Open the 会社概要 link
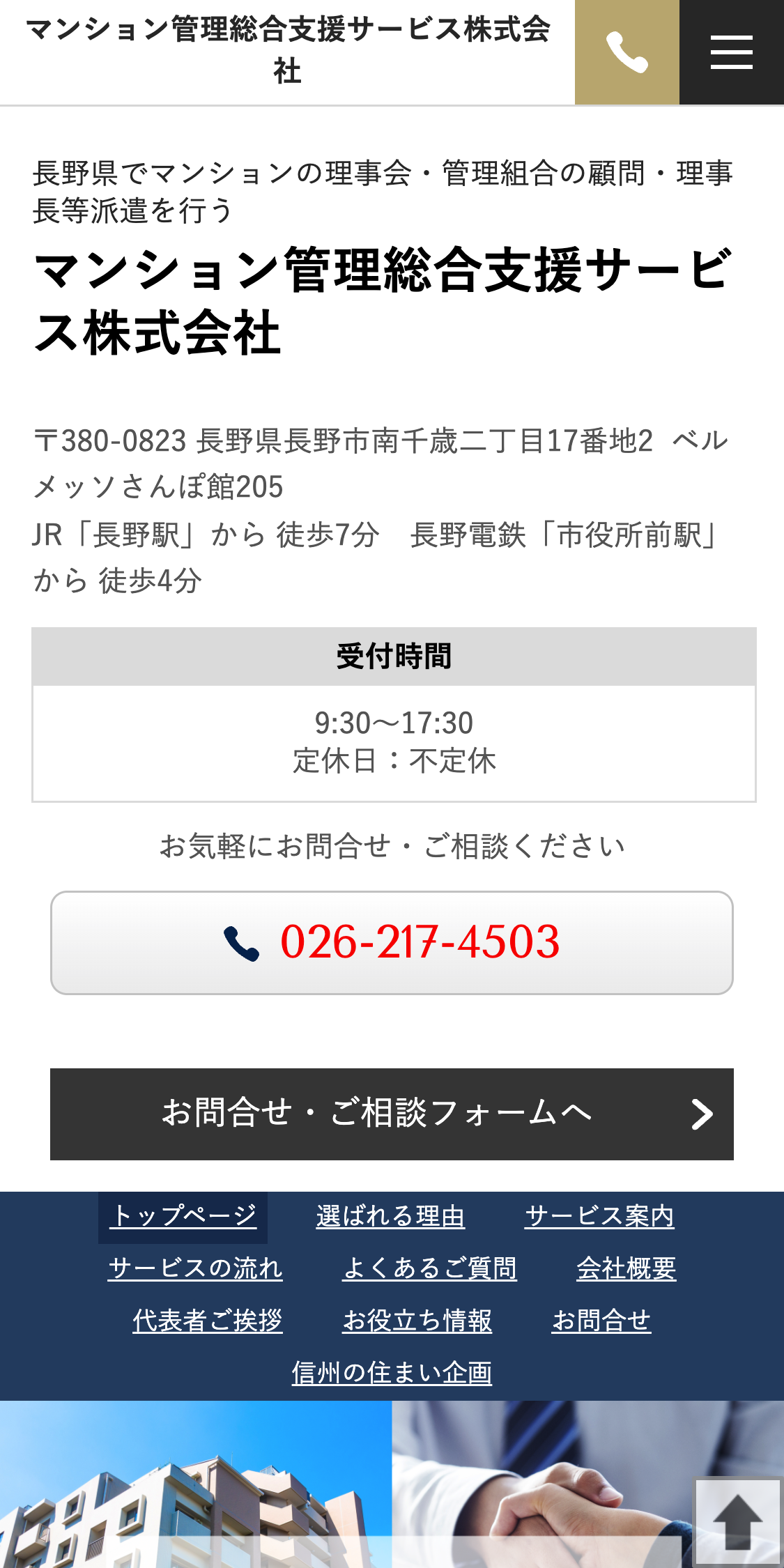784x1568 pixels. click(x=626, y=1268)
